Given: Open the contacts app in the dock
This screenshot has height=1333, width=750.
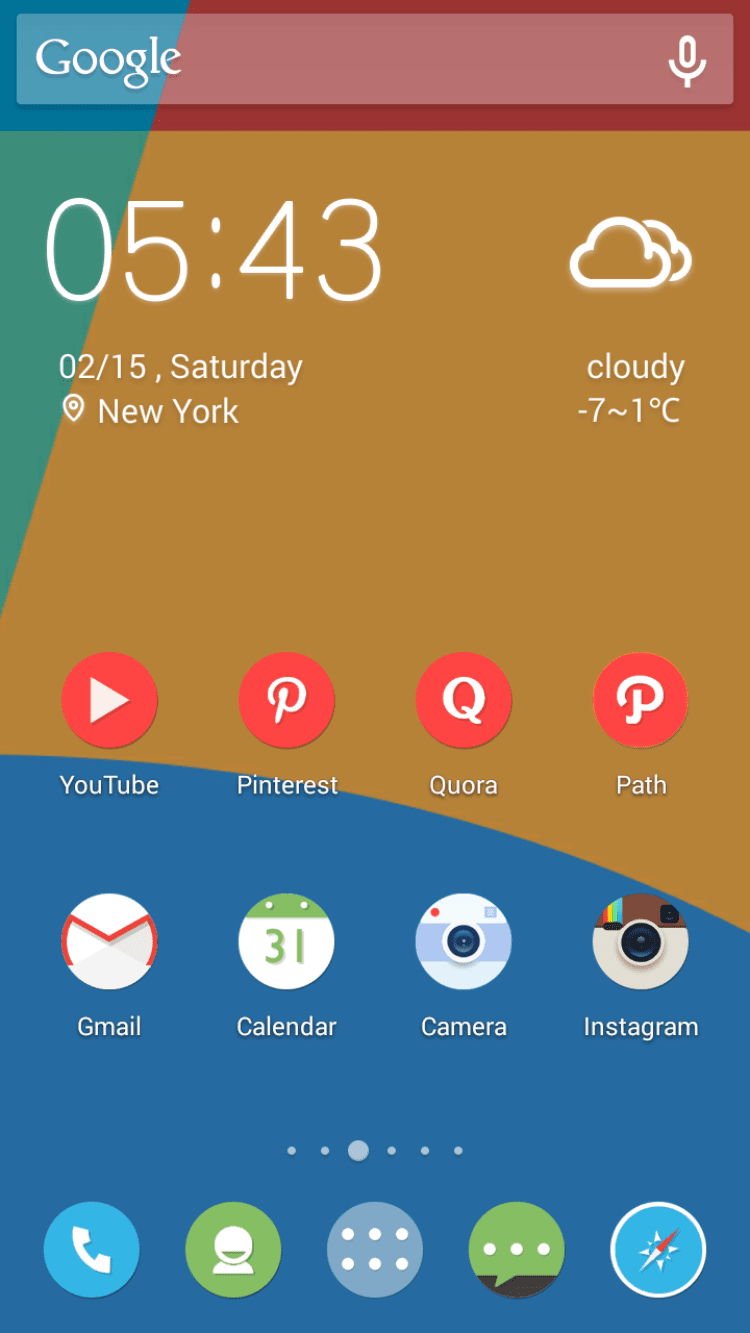Looking at the screenshot, I should 233,1250.
